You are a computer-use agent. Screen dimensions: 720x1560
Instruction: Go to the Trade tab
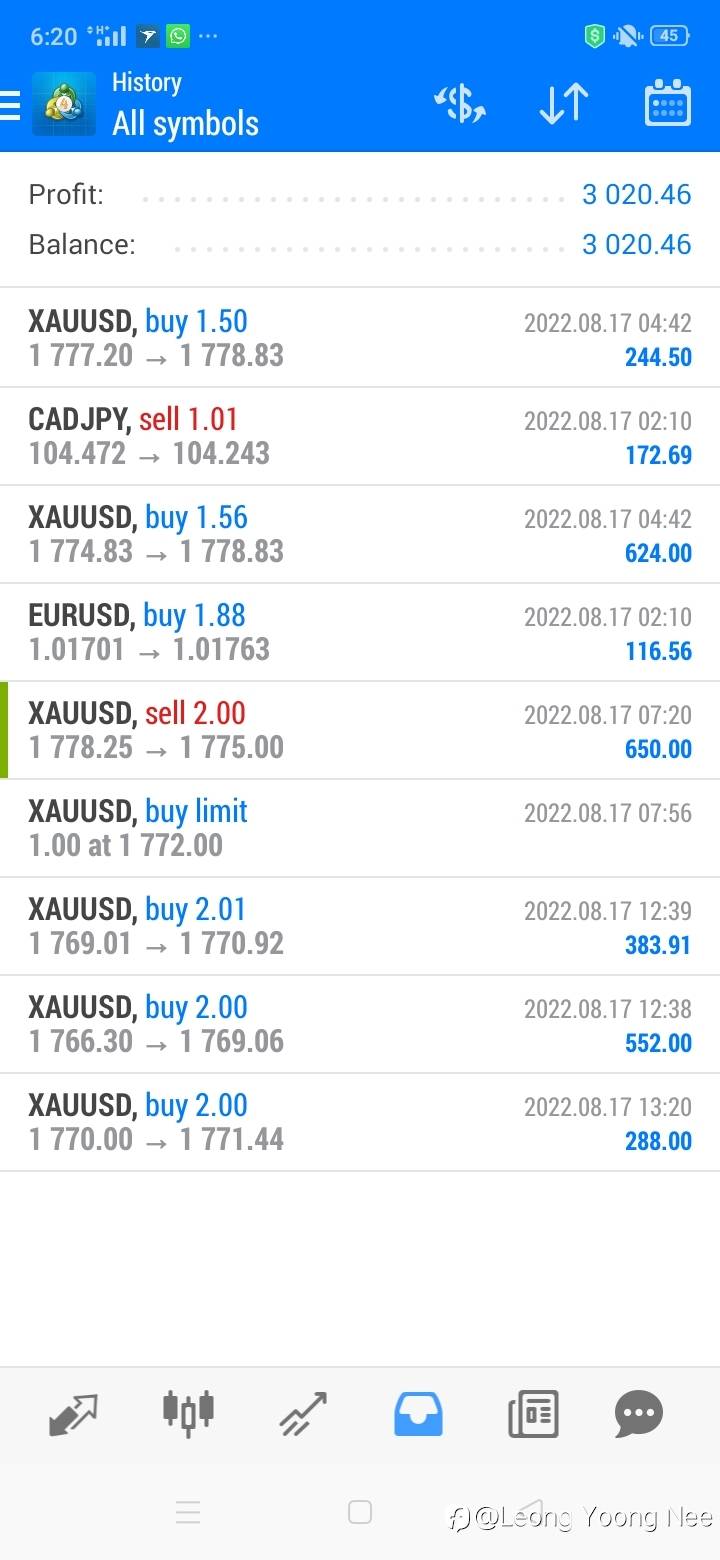303,1414
